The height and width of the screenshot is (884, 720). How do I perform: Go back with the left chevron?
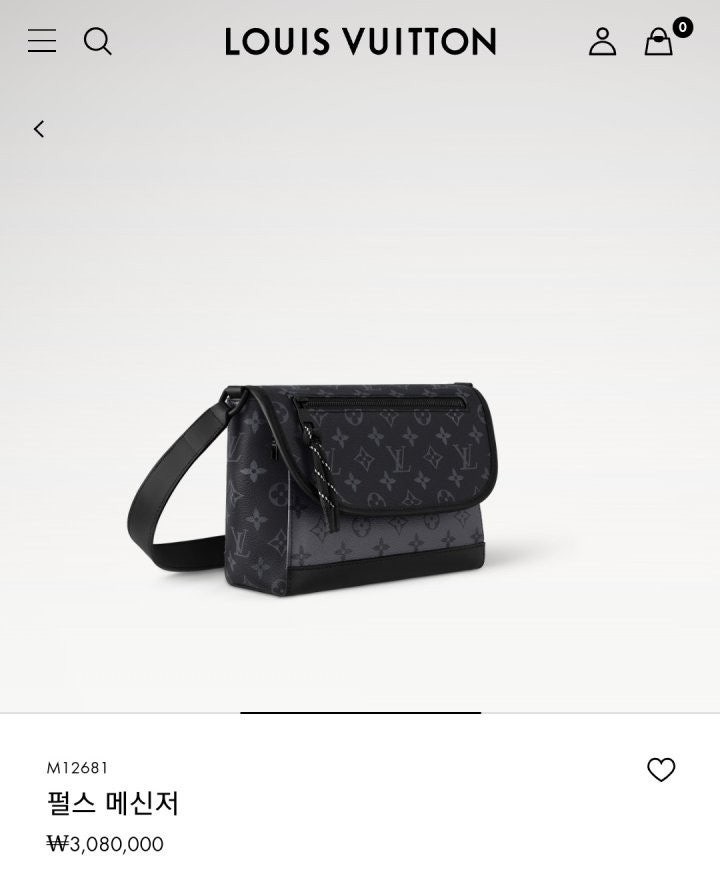pyautogui.click(x=39, y=129)
